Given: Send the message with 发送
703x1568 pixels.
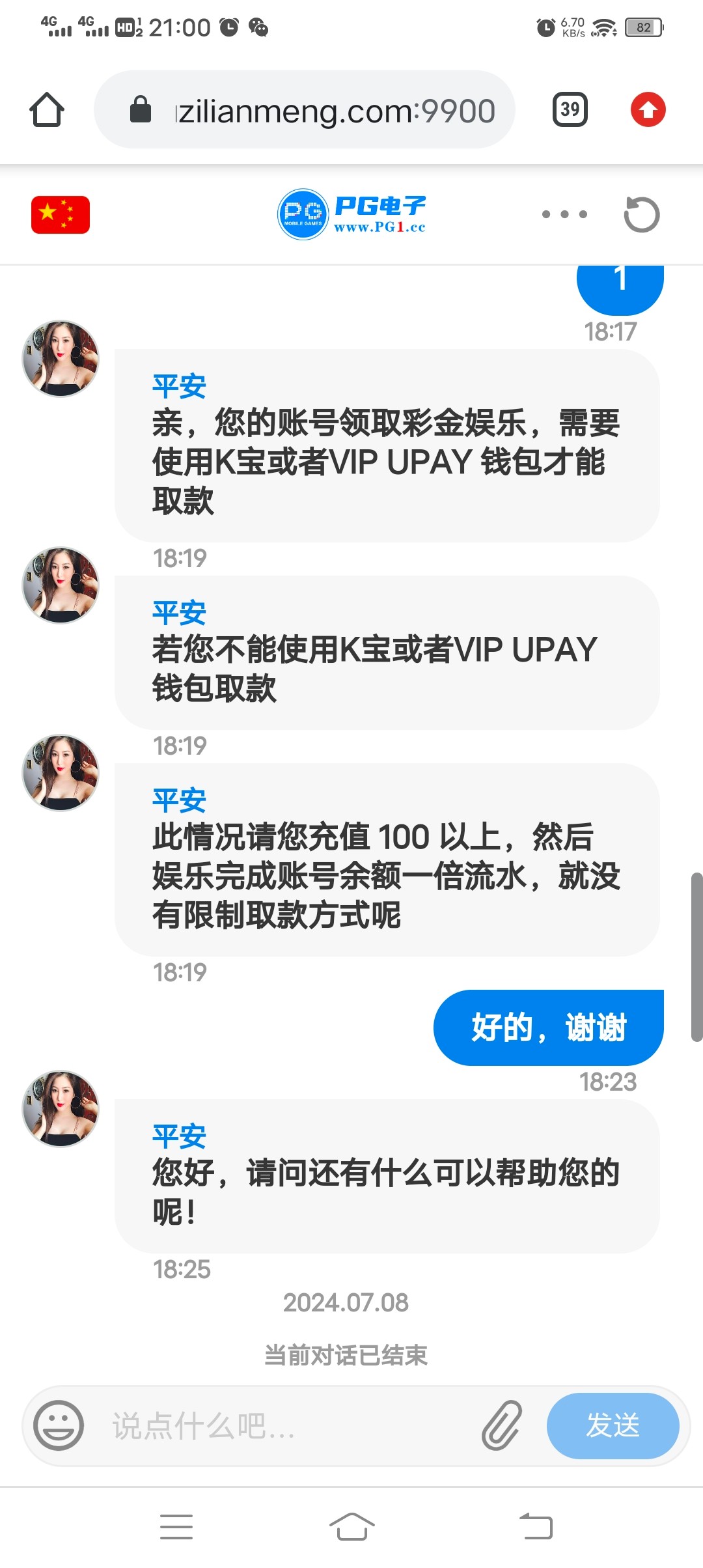Looking at the screenshot, I should point(613,1425).
